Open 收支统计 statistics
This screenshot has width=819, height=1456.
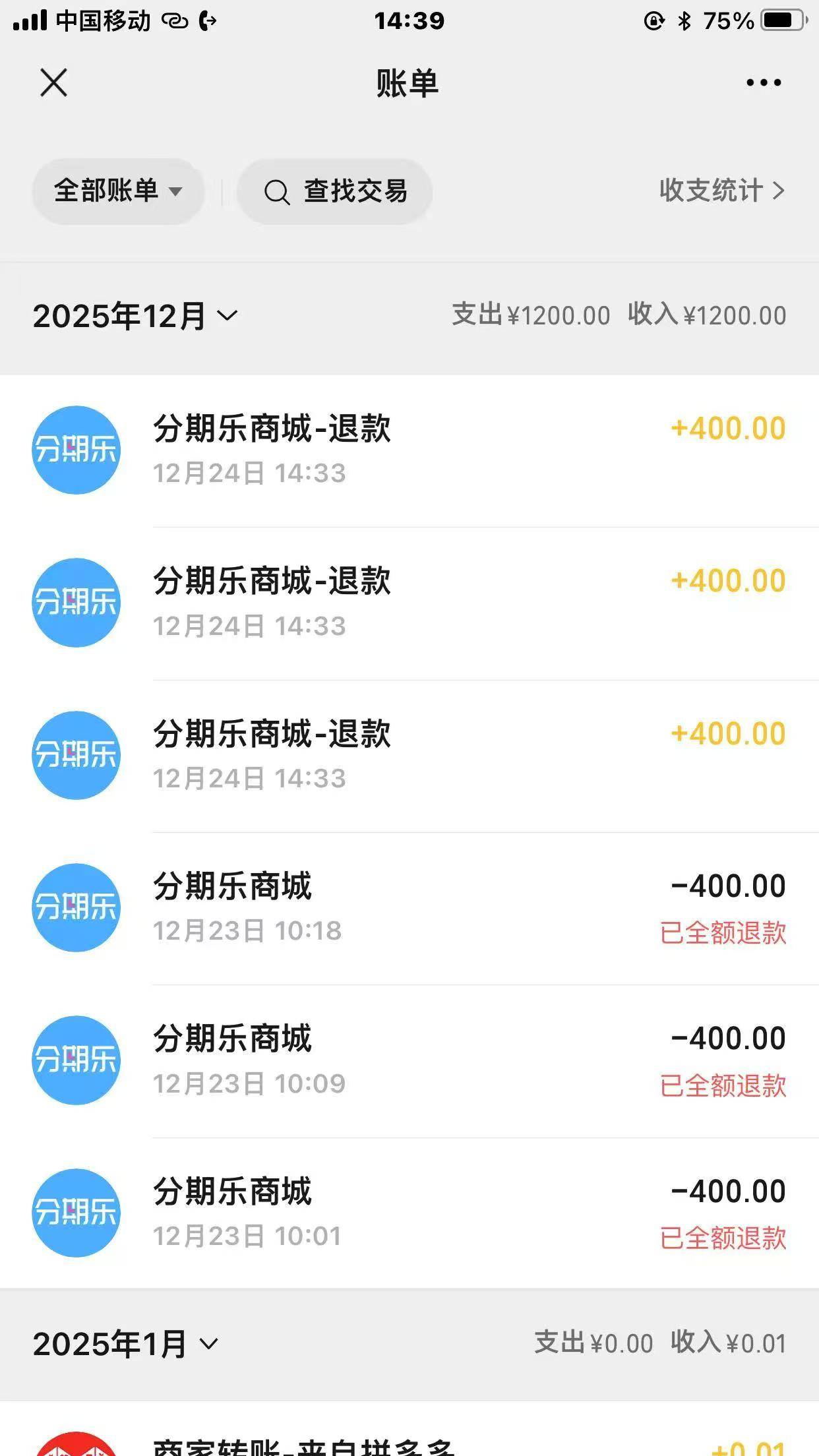coord(721,191)
